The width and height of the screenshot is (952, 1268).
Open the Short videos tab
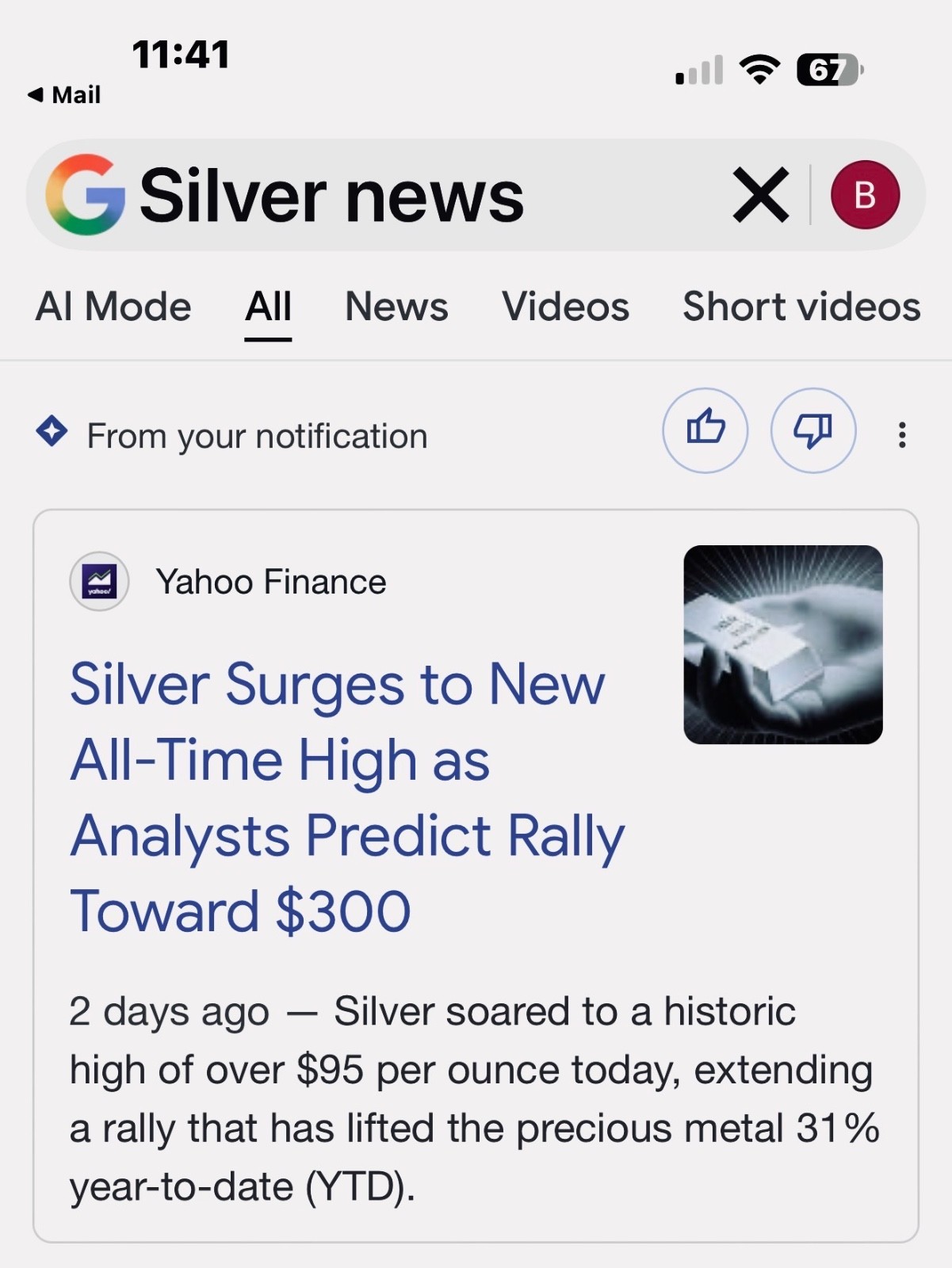pos(801,307)
